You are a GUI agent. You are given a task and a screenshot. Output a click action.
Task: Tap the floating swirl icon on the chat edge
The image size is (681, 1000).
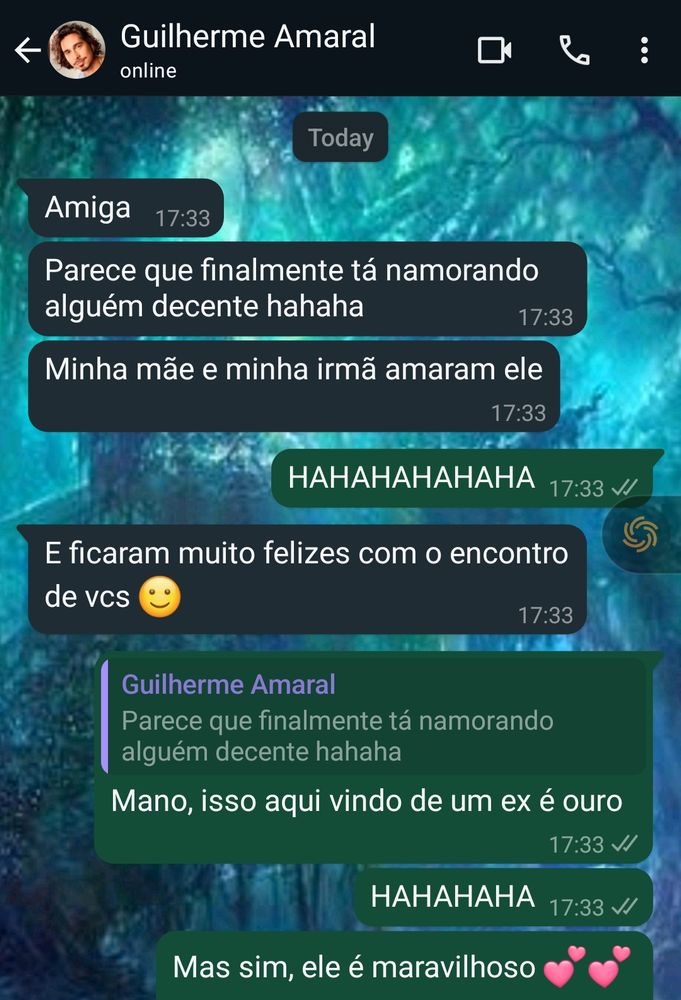pyautogui.click(x=640, y=534)
